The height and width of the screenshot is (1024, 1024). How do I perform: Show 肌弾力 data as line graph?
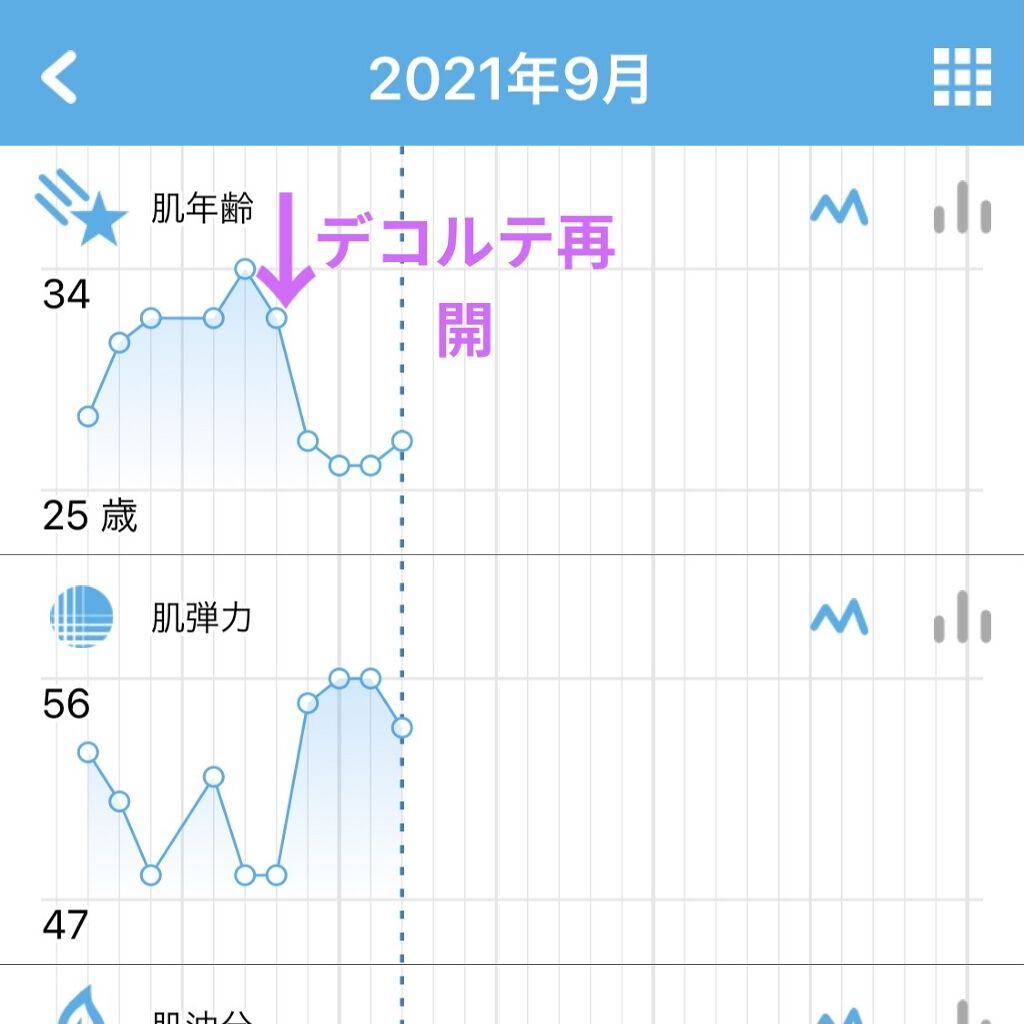(x=838, y=618)
